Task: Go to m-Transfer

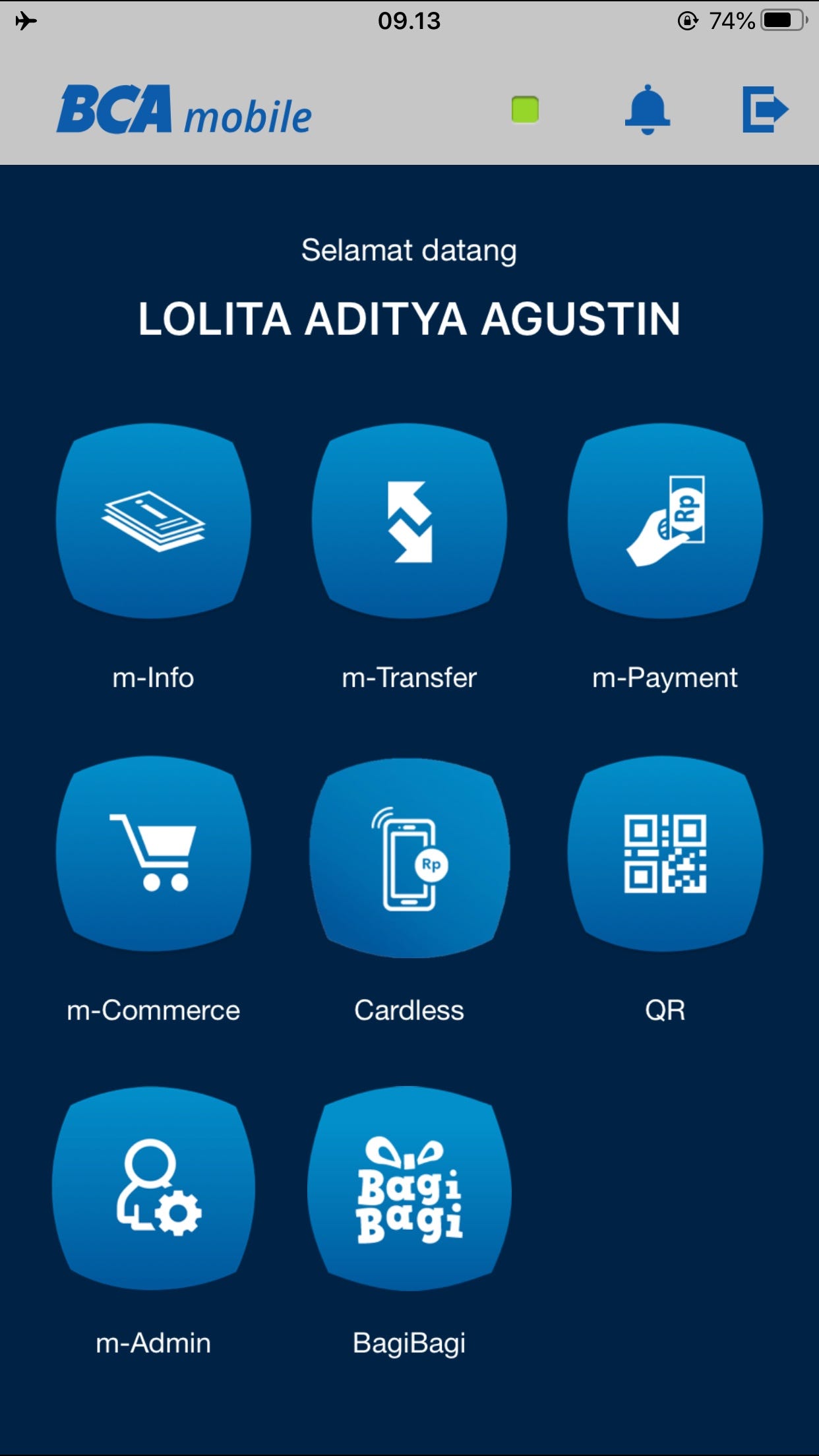Action: pyautogui.click(x=409, y=521)
